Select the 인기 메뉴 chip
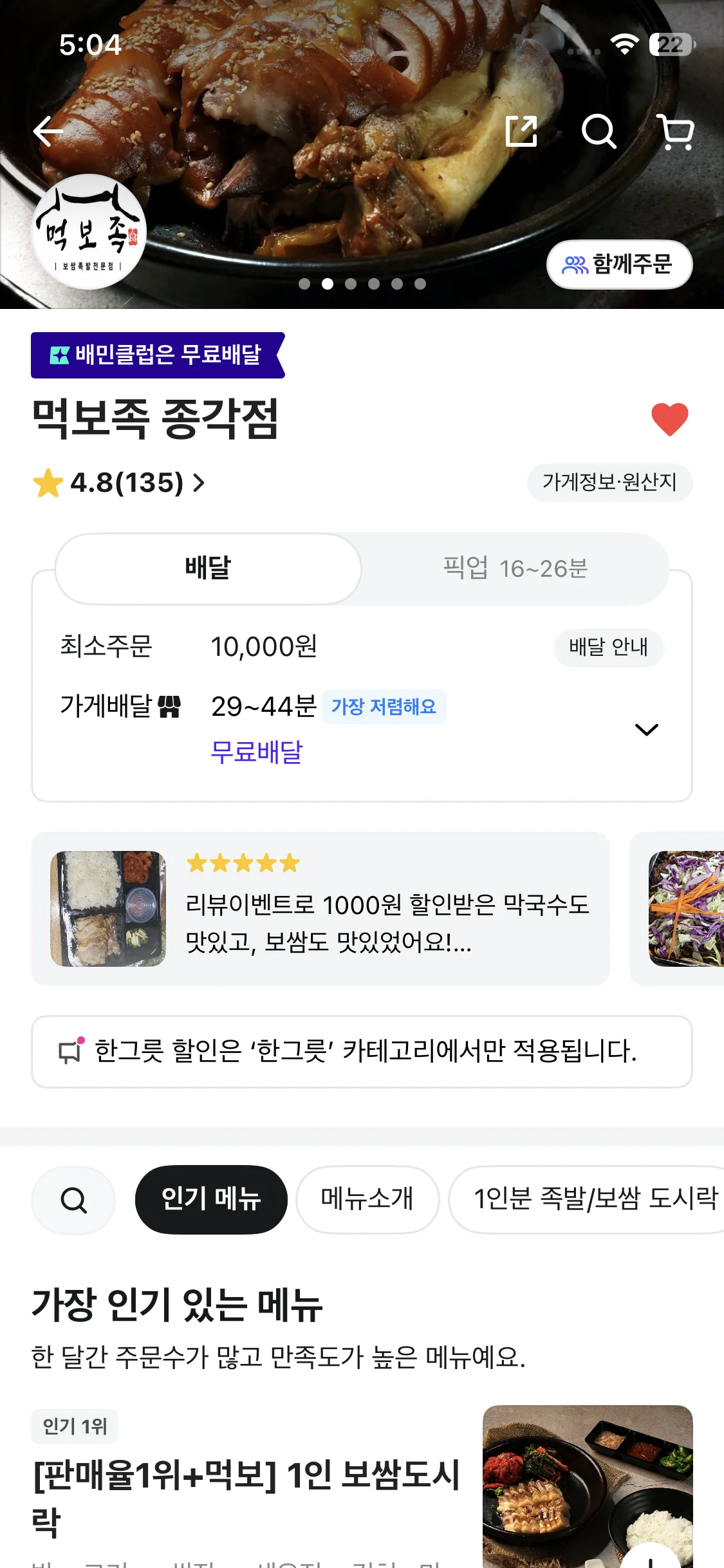 (x=211, y=1200)
